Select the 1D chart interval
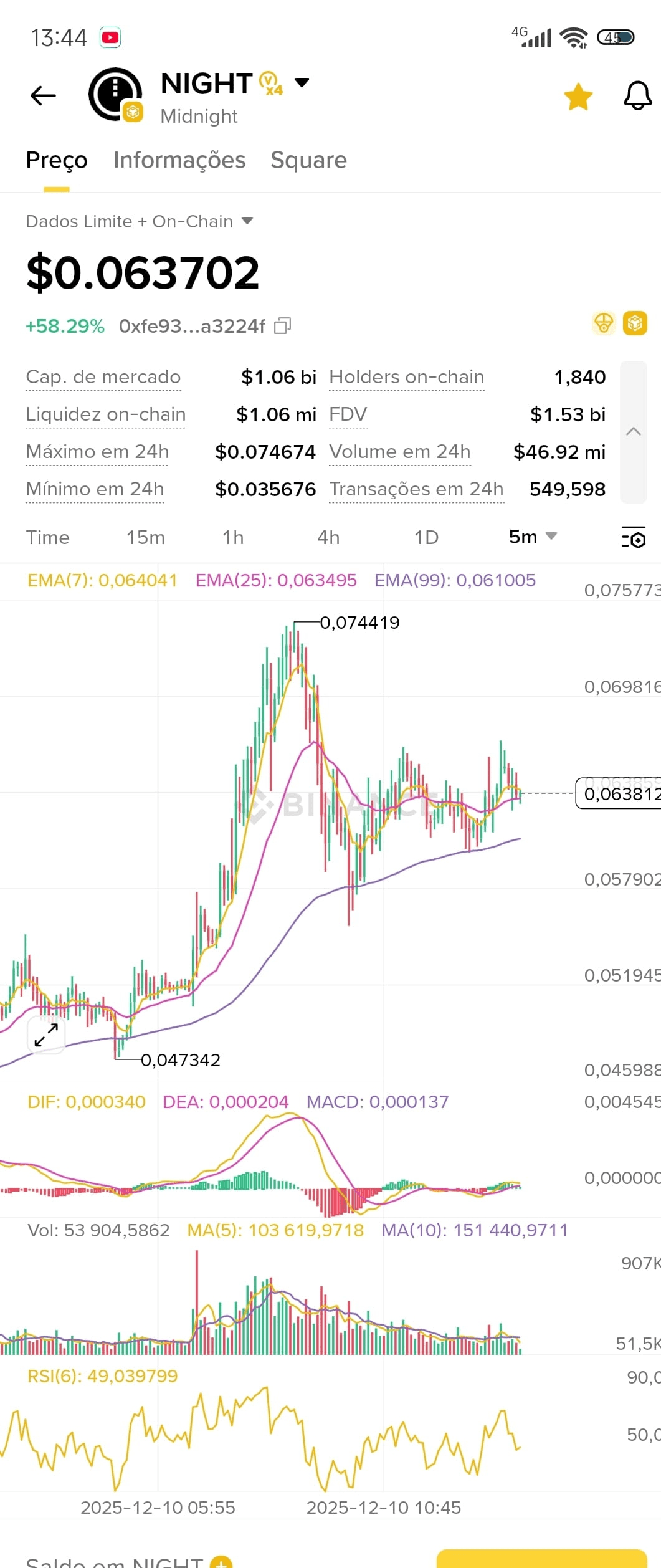Screen dimensions: 661x1568 pyautogui.click(x=426, y=537)
